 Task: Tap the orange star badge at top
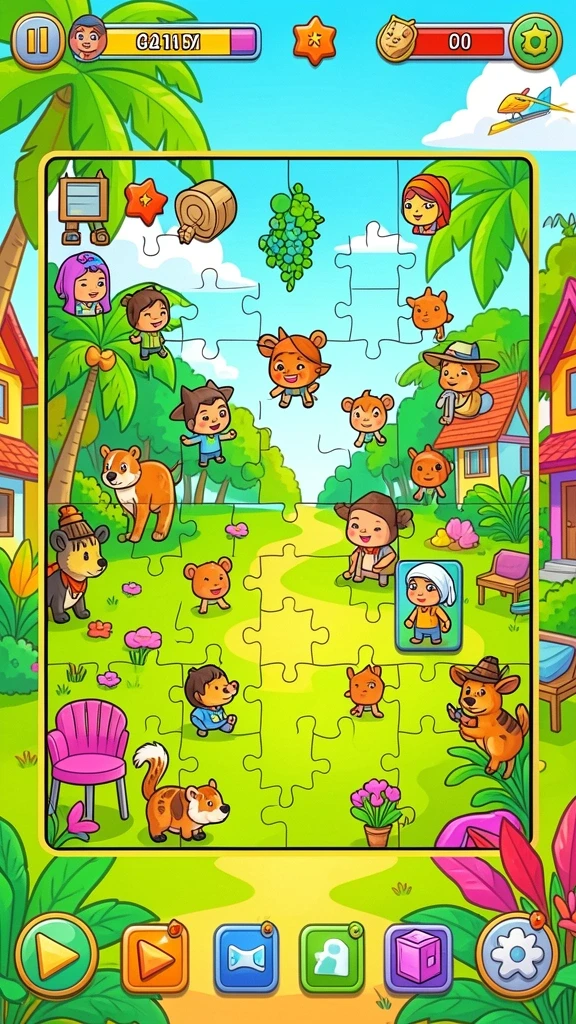[x=314, y=40]
